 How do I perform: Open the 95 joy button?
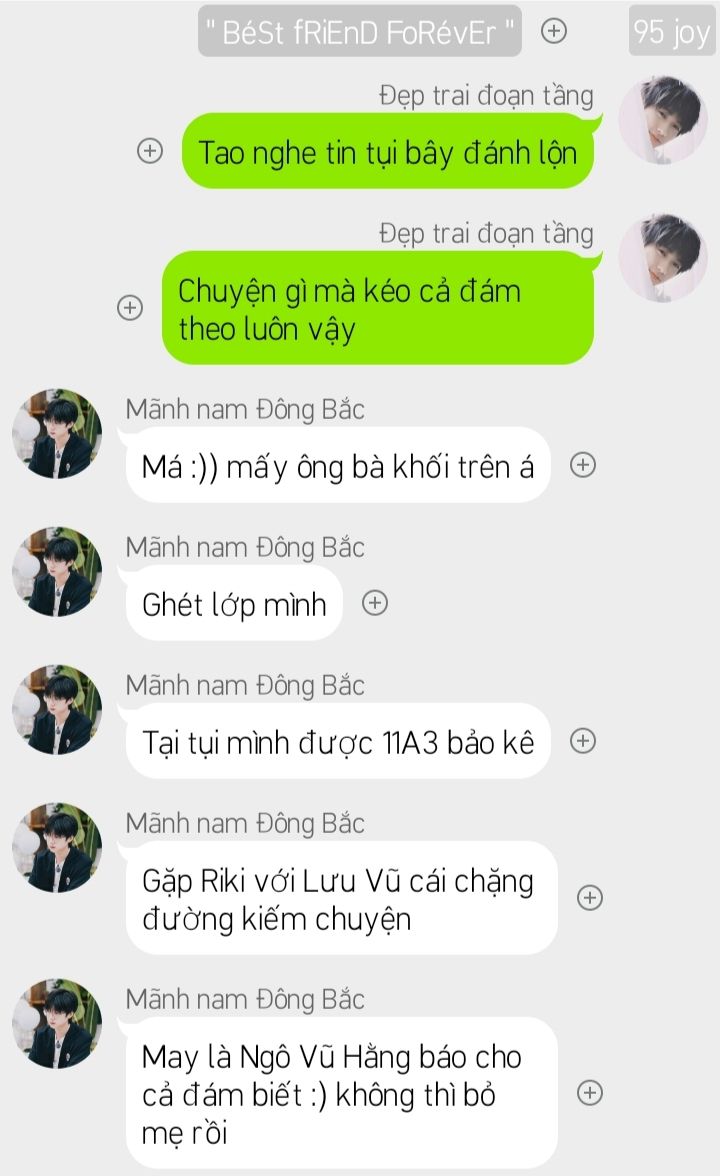671,33
